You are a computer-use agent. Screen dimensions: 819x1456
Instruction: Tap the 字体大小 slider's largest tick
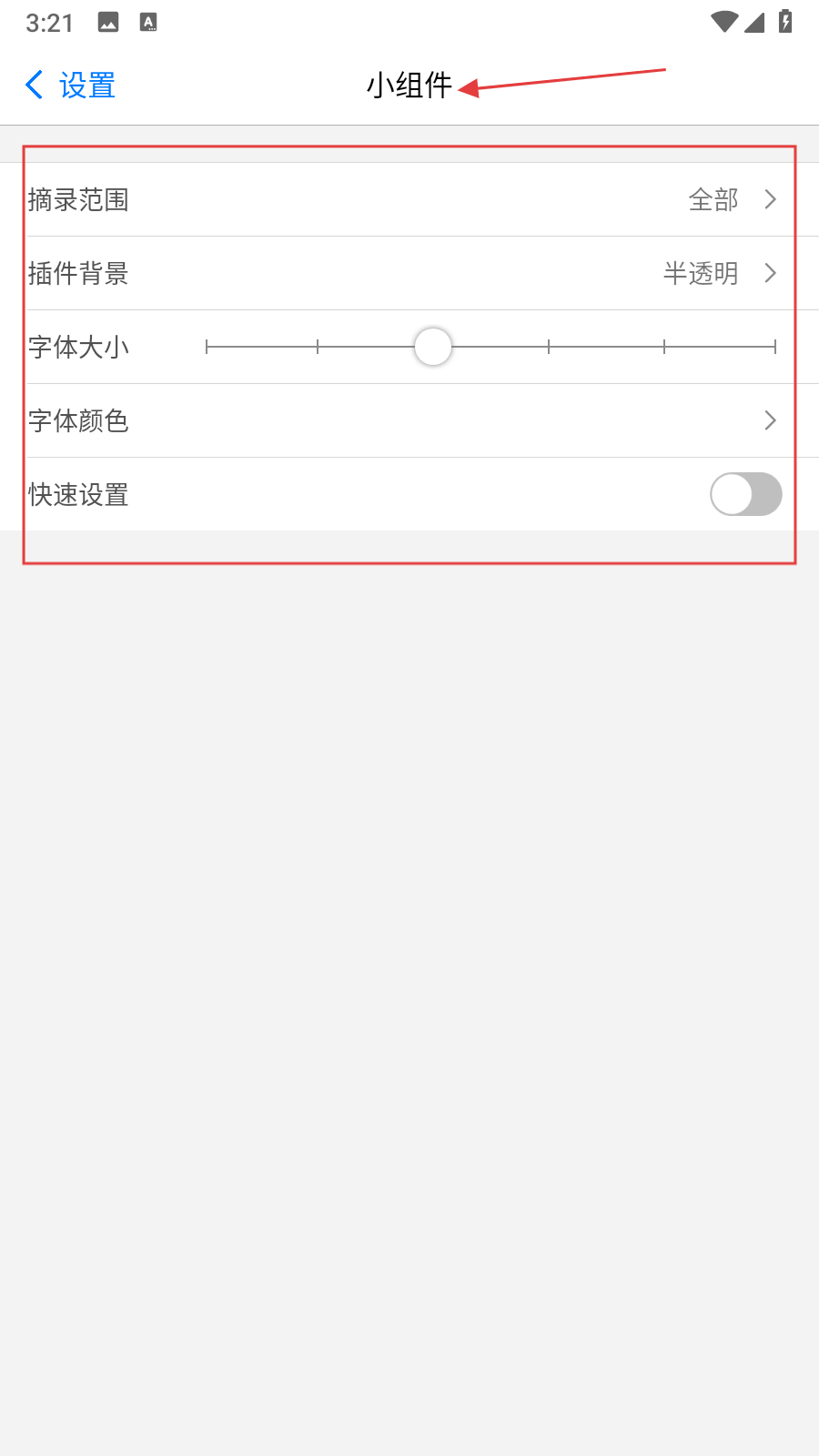pos(774,347)
